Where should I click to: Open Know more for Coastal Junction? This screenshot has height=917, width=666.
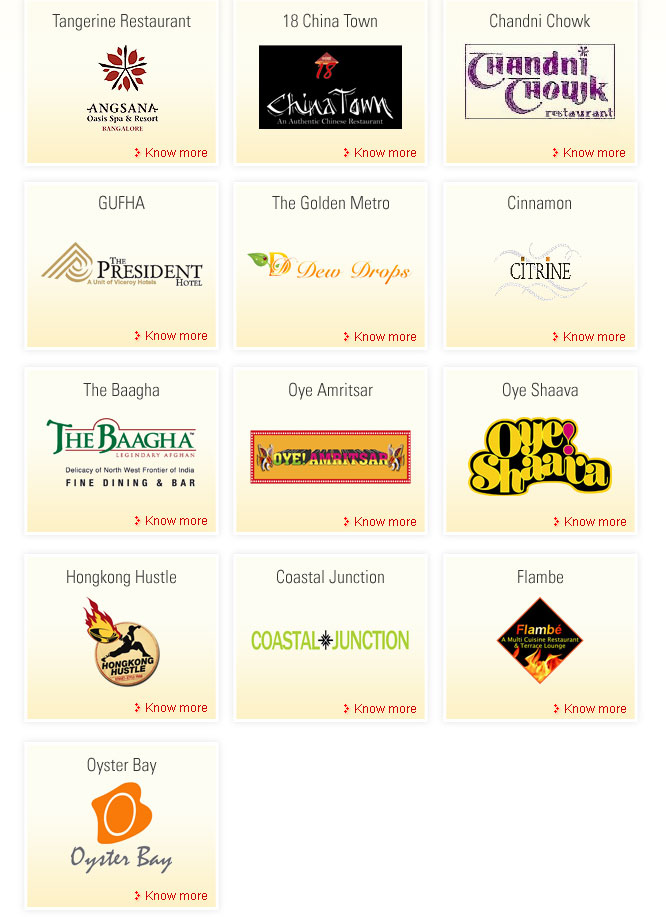pyautogui.click(x=385, y=709)
